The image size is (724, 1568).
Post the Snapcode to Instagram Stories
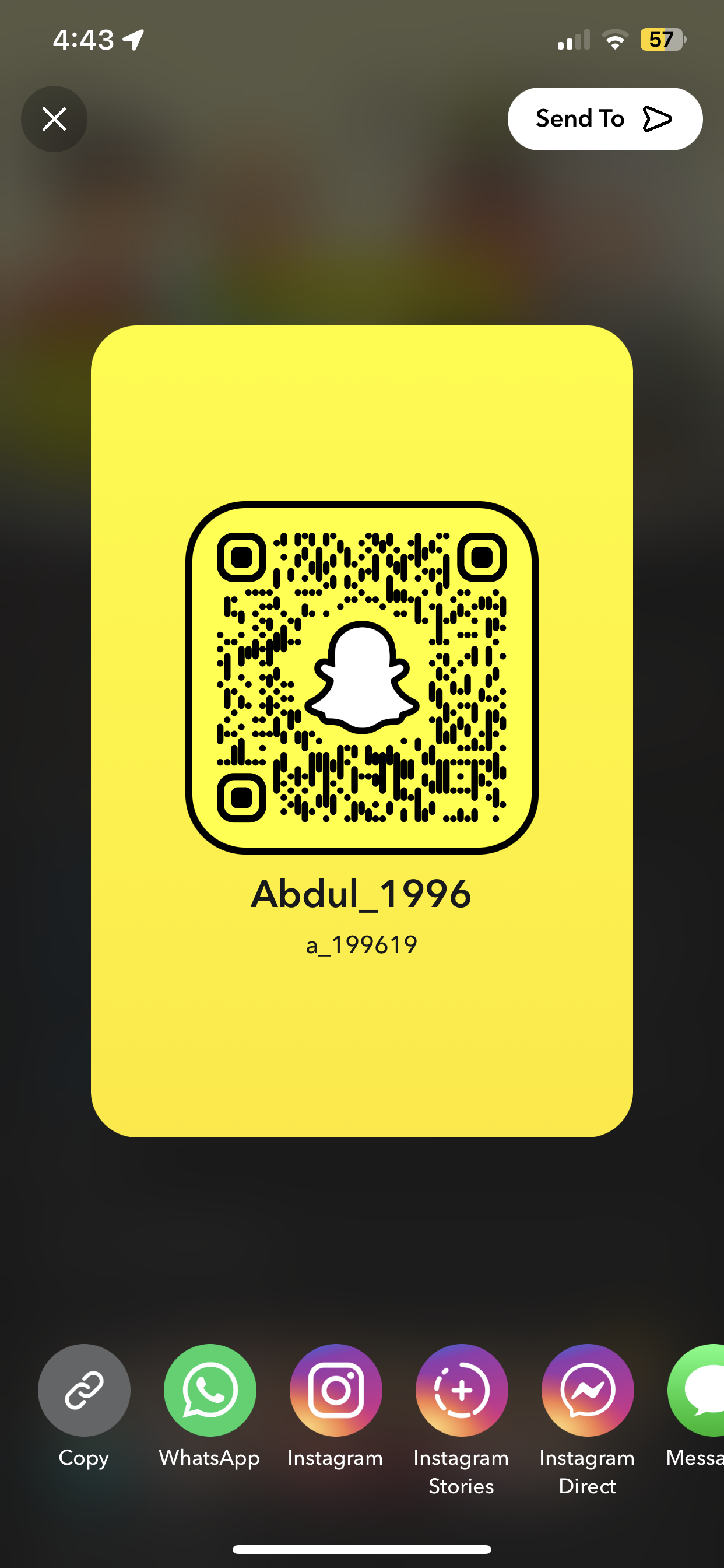(x=461, y=1389)
